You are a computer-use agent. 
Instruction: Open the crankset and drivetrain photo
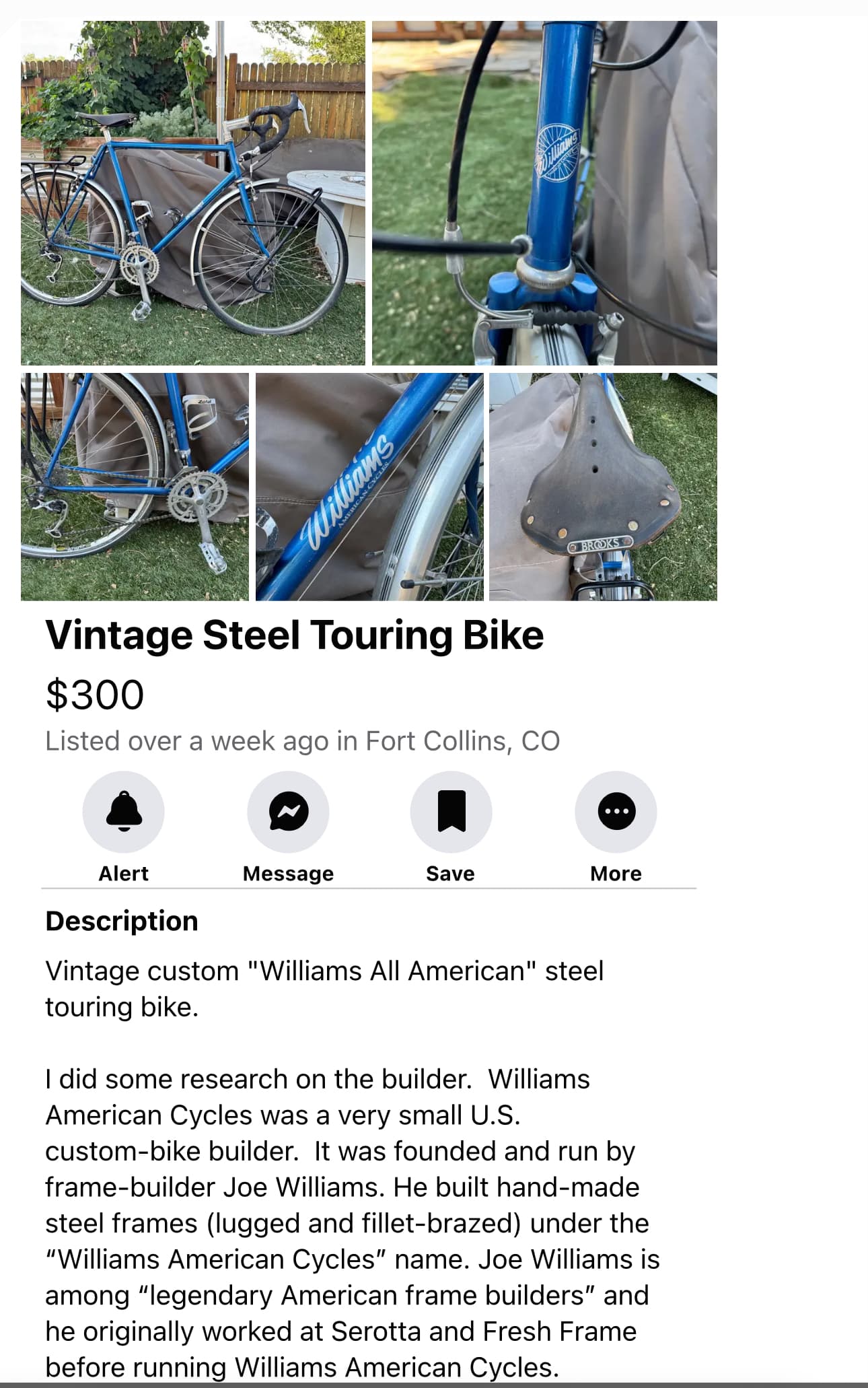135,487
